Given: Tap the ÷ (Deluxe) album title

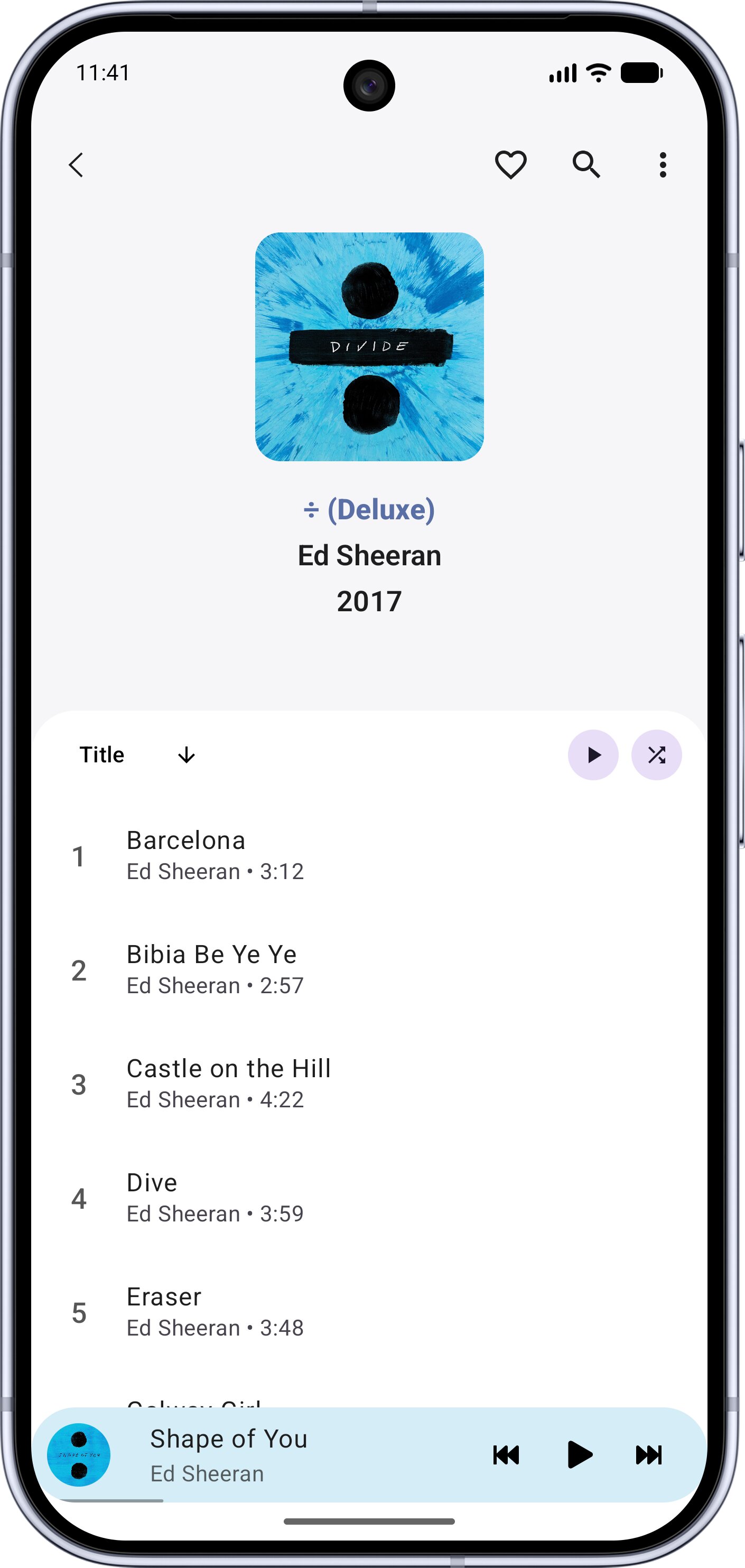Looking at the screenshot, I should point(369,509).
